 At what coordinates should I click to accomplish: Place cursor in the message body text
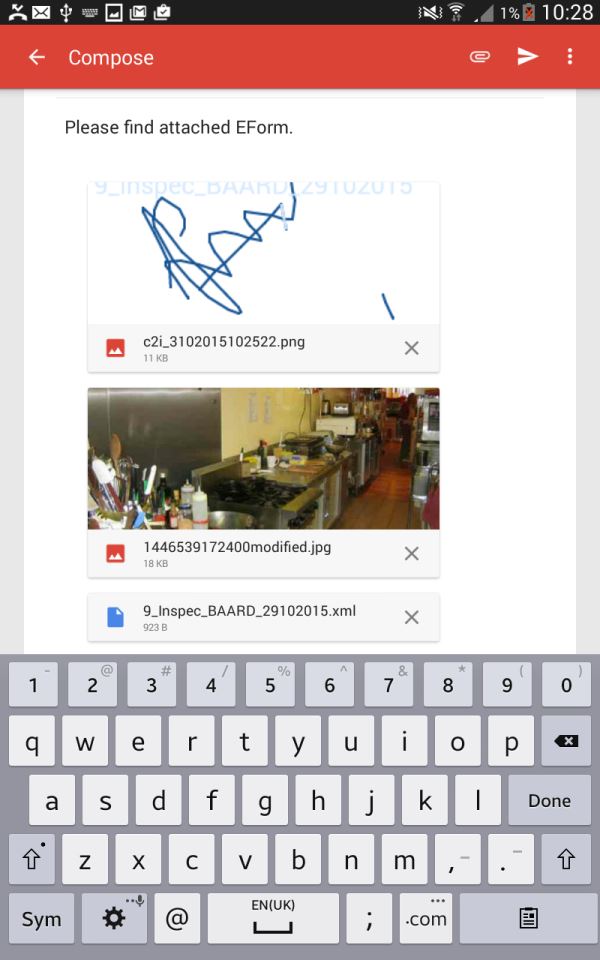(180, 127)
